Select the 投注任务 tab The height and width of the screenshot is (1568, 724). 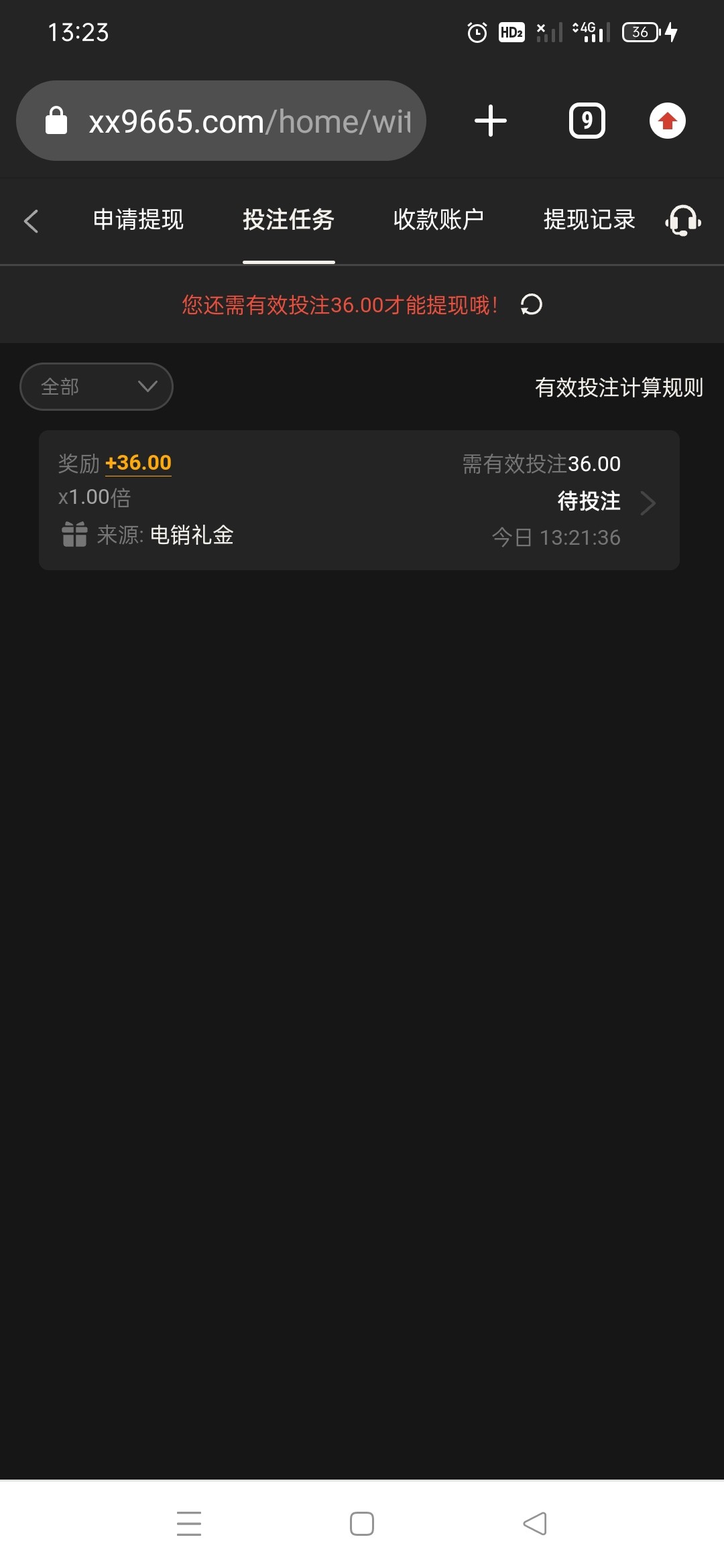coord(288,220)
